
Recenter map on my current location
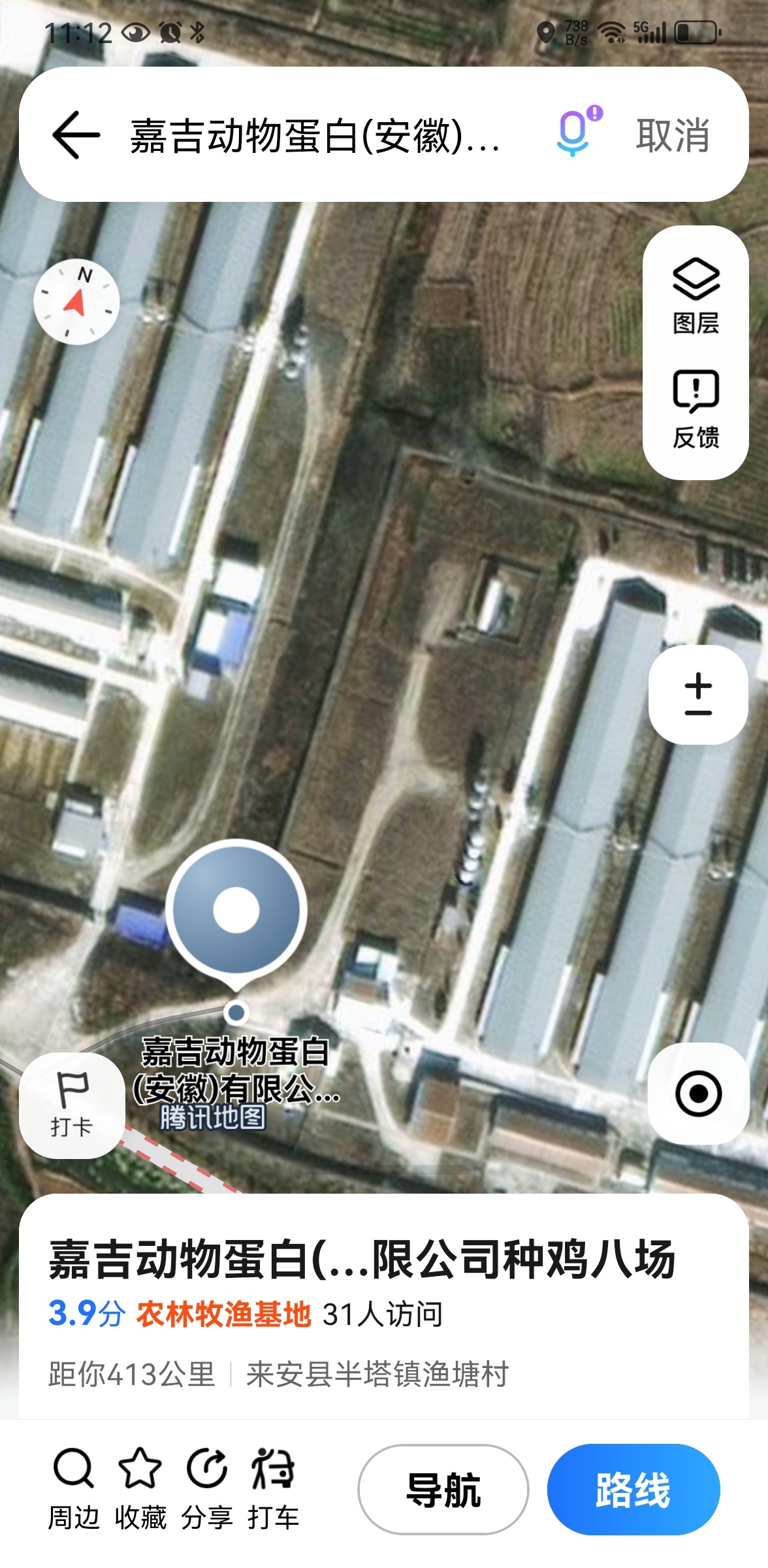(698, 1093)
